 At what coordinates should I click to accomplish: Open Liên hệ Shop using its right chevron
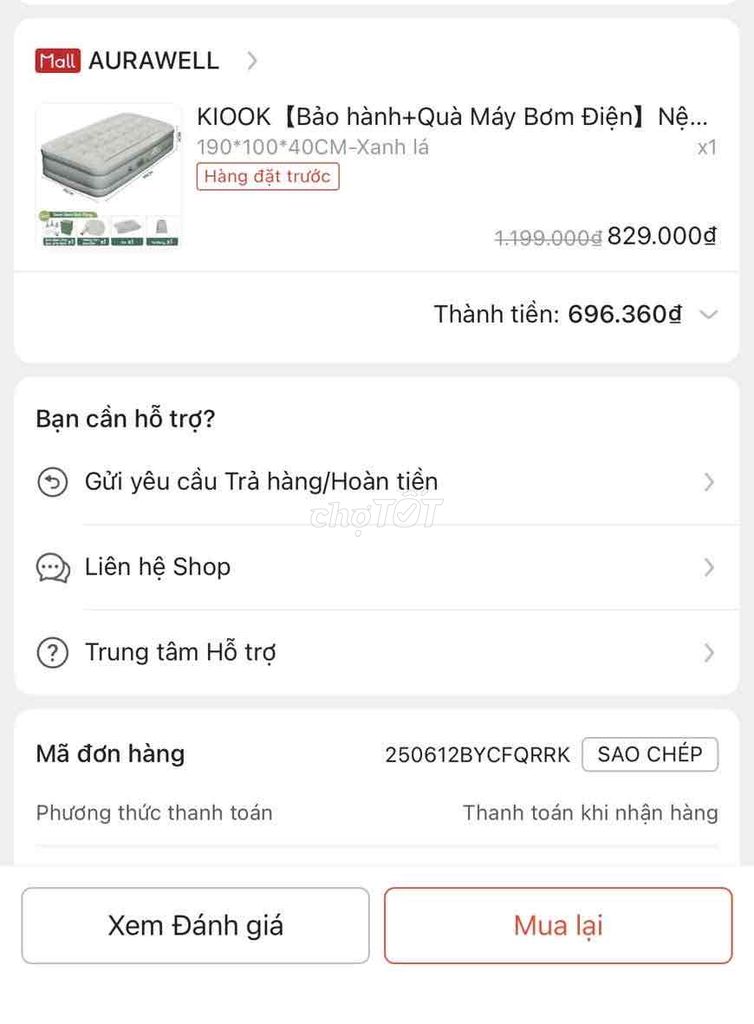pos(708,567)
